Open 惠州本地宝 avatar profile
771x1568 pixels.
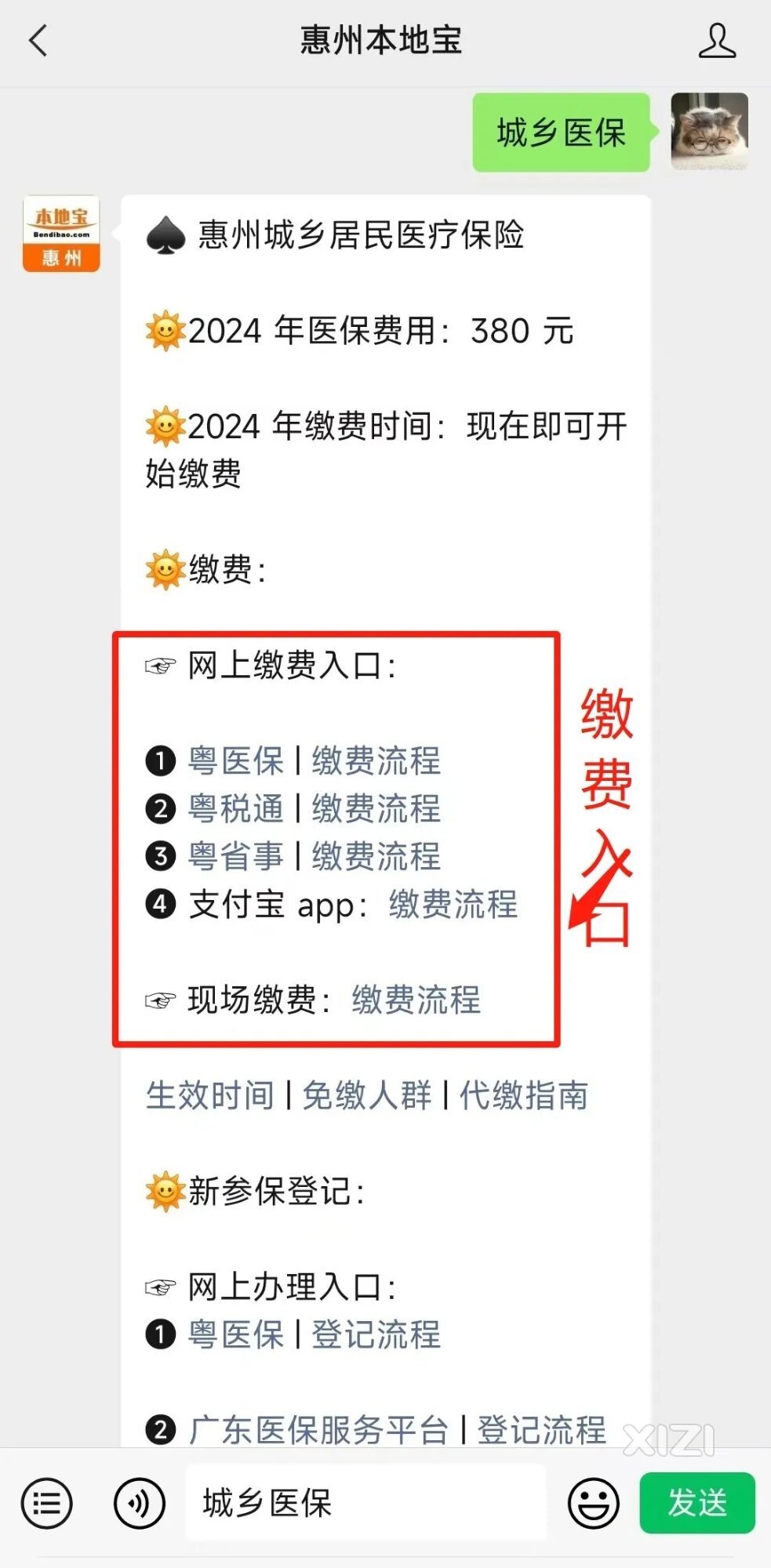pyautogui.click(x=61, y=234)
